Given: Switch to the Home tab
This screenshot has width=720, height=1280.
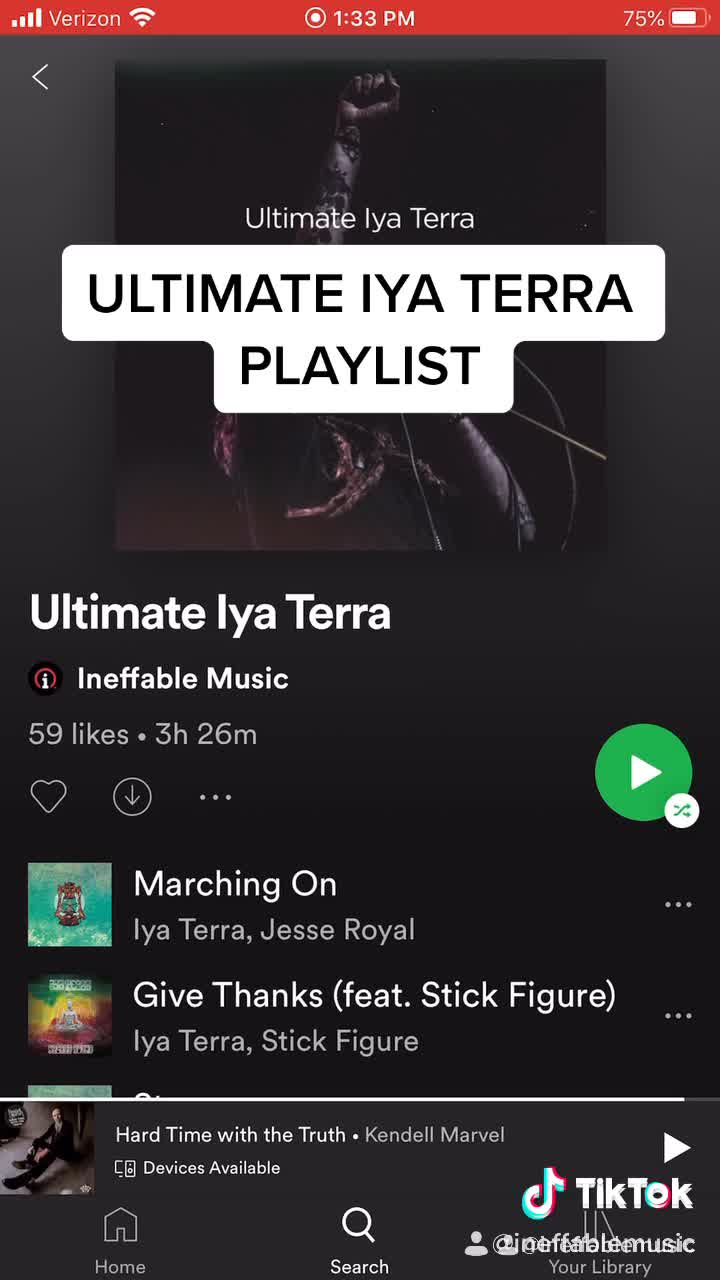Looking at the screenshot, I should point(120,1240).
